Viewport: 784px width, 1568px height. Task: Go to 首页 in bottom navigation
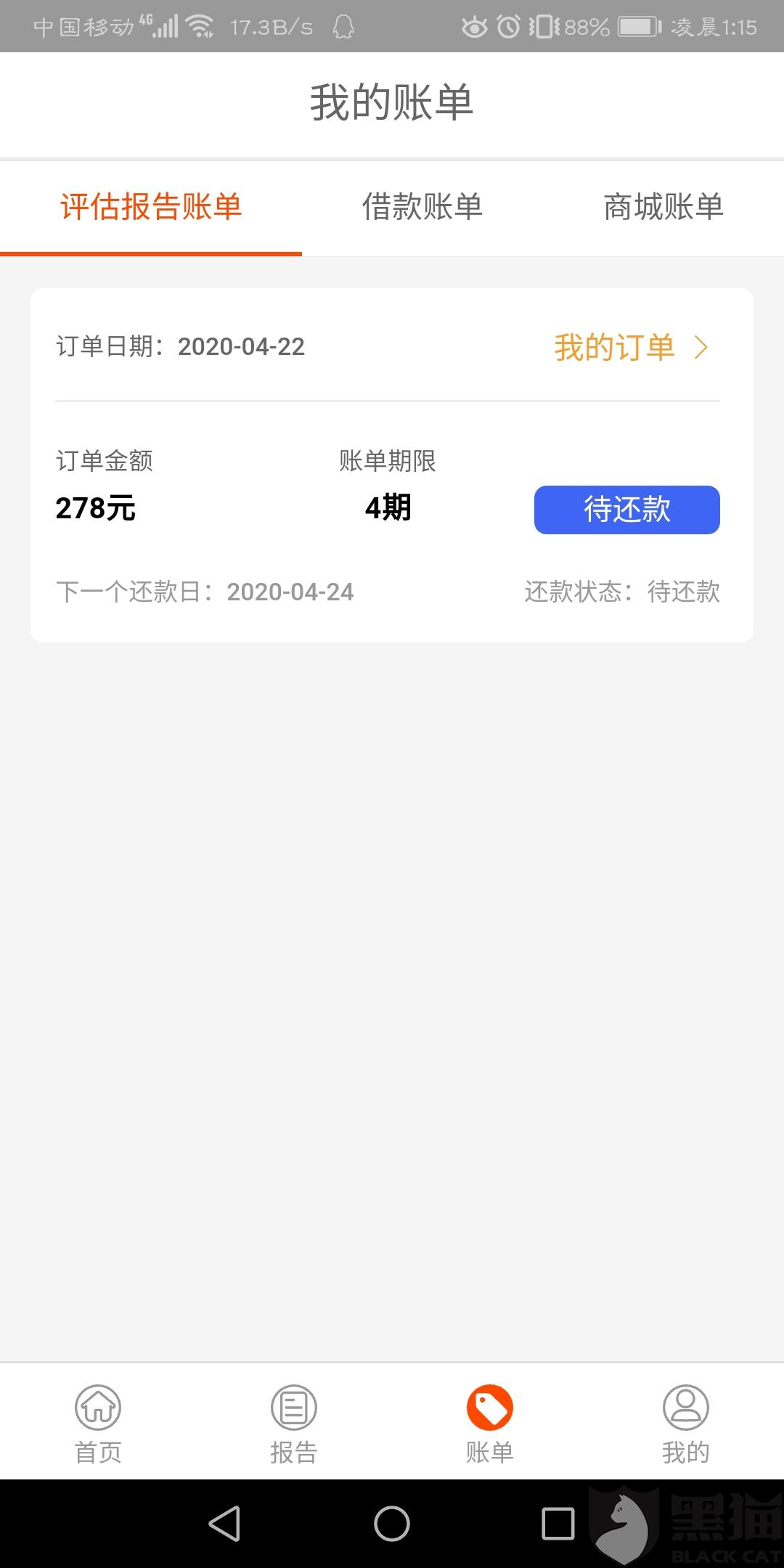98,1424
